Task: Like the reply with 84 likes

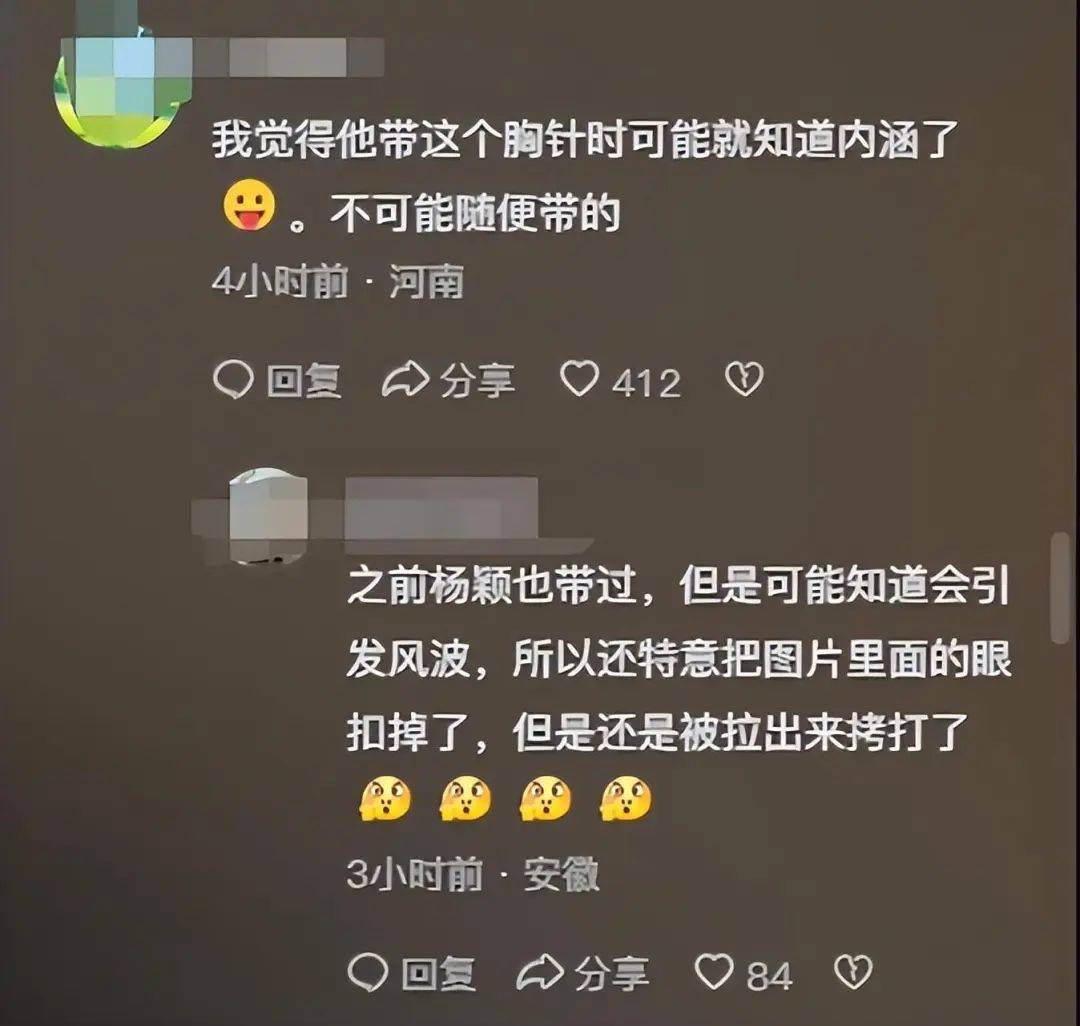Action: pyautogui.click(x=744, y=973)
